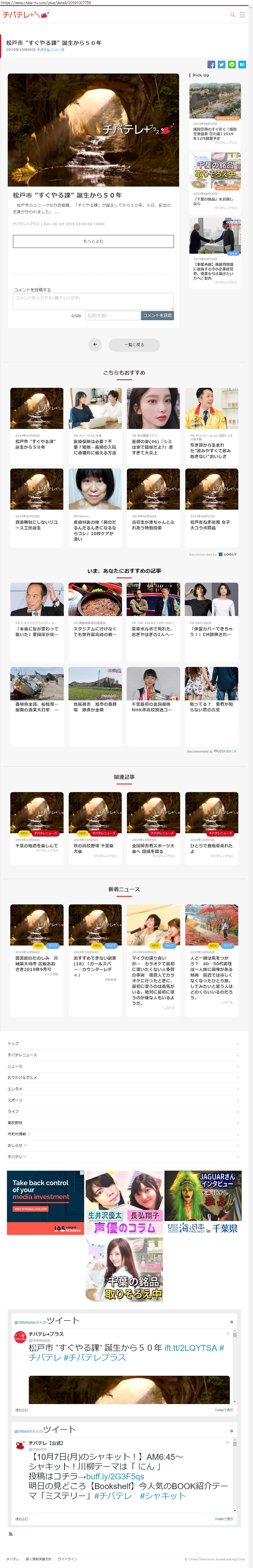Share article on Facebook
This screenshot has height=1568, width=253.
pyautogui.click(x=211, y=65)
